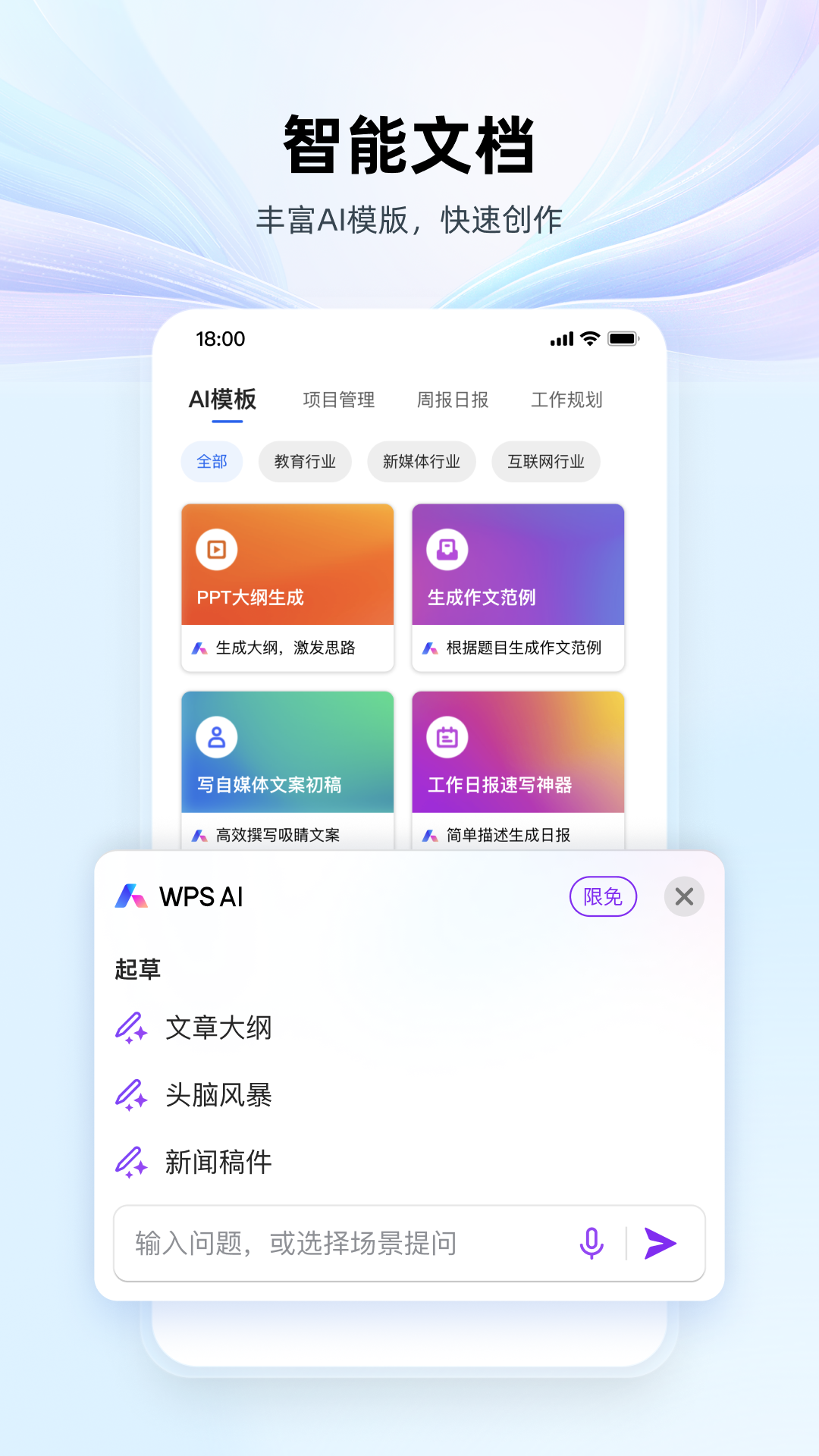This screenshot has width=819, height=1456.
Task: Open the 工作规划 category
Action: [x=566, y=400]
